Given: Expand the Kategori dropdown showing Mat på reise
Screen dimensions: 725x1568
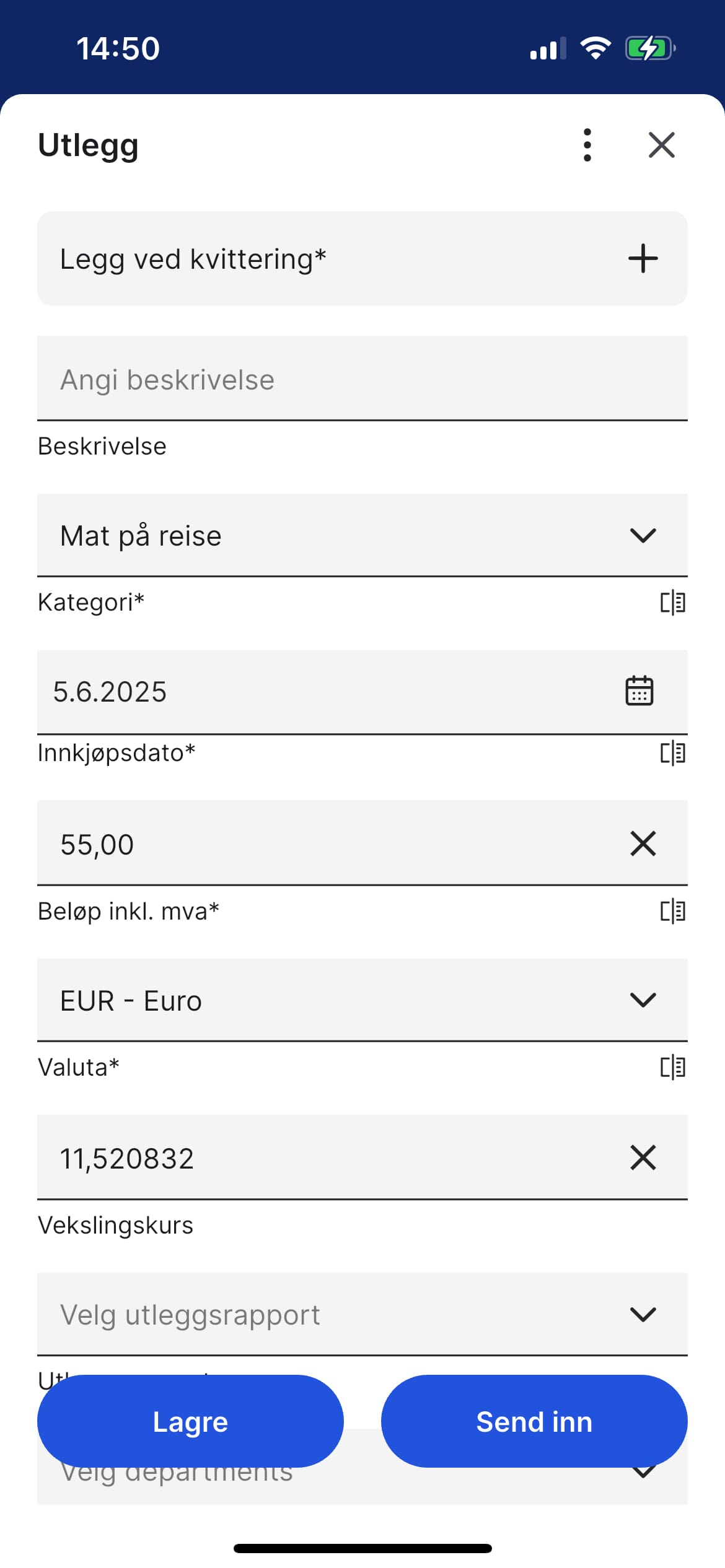Looking at the screenshot, I should (x=643, y=535).
